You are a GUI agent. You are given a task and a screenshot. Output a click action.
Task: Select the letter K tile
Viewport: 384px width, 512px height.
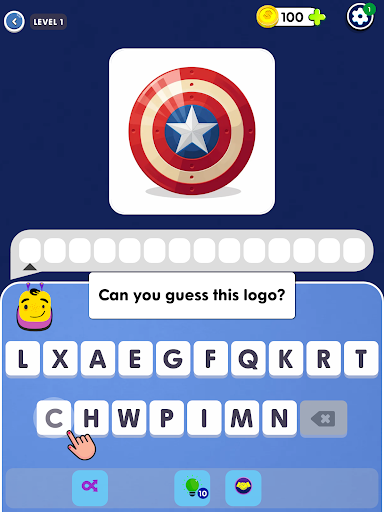286,359
